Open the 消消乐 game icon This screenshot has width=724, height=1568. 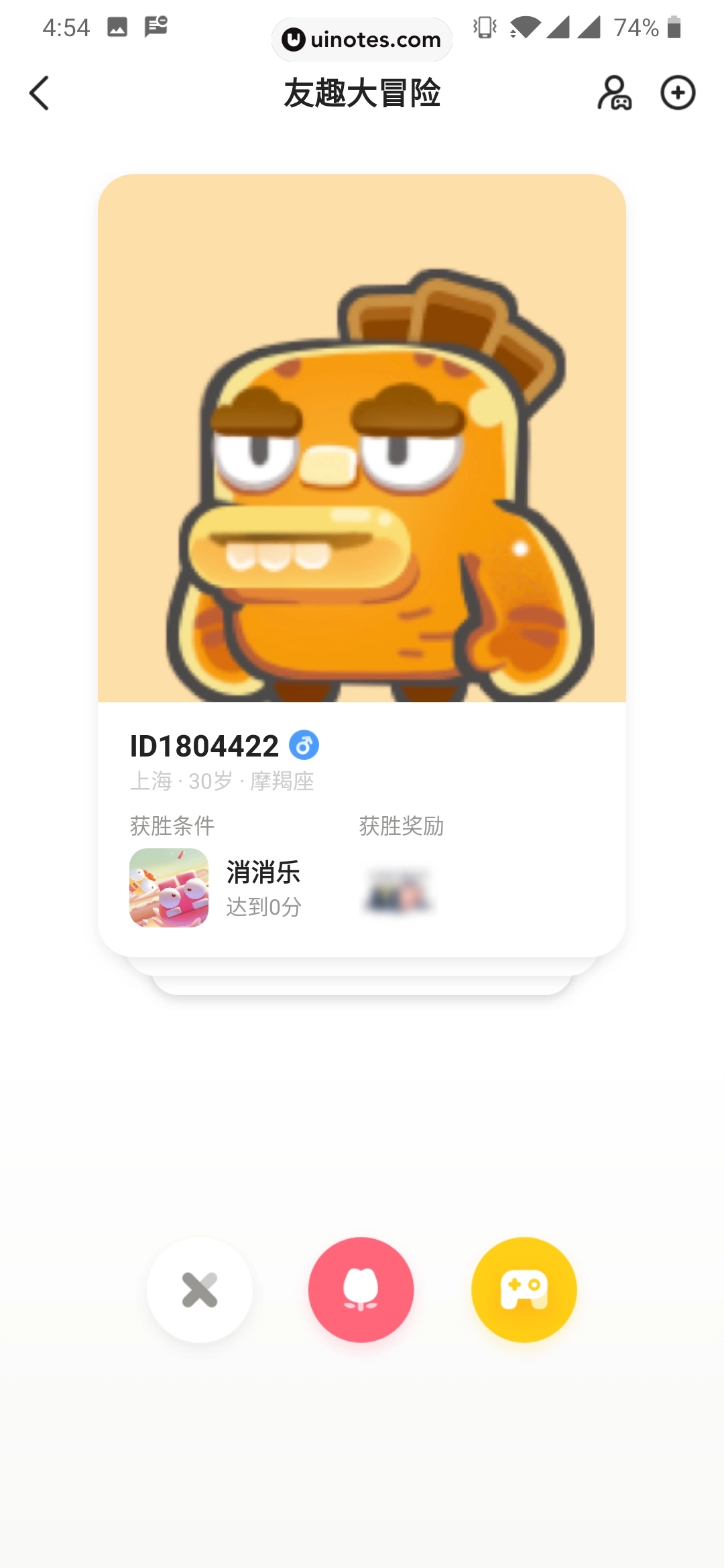tap(169, 888)
